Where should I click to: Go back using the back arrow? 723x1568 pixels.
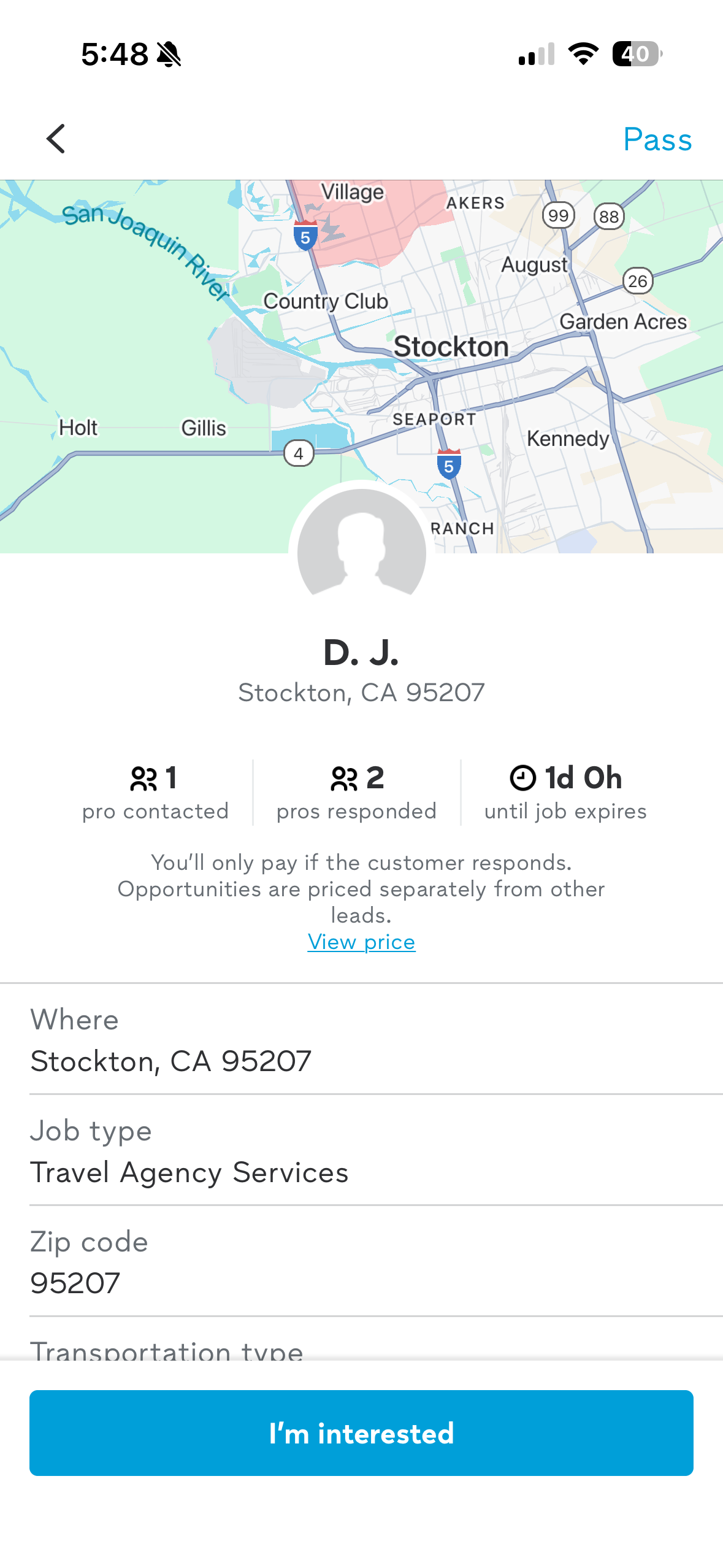coord(56,139)
